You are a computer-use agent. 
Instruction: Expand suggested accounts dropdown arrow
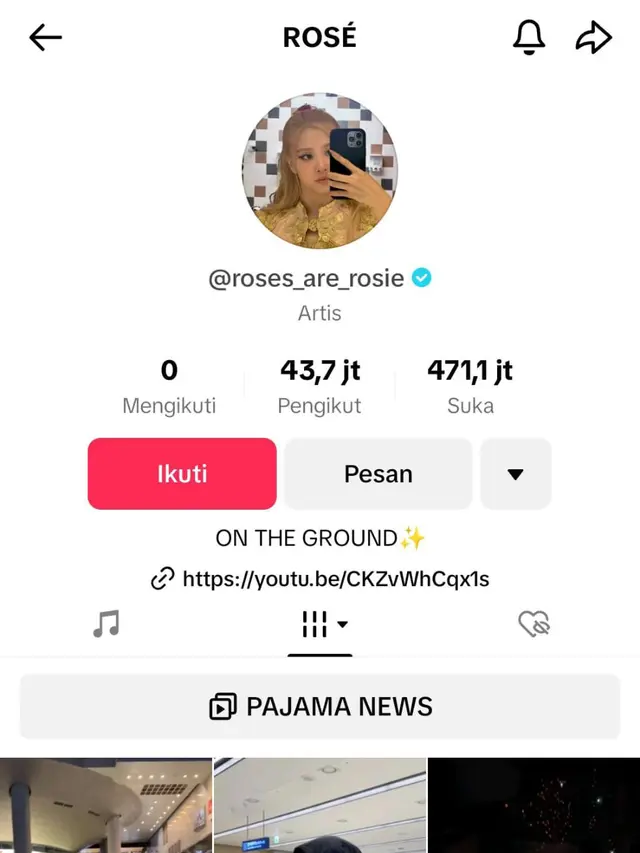click(x=516, y=474)
